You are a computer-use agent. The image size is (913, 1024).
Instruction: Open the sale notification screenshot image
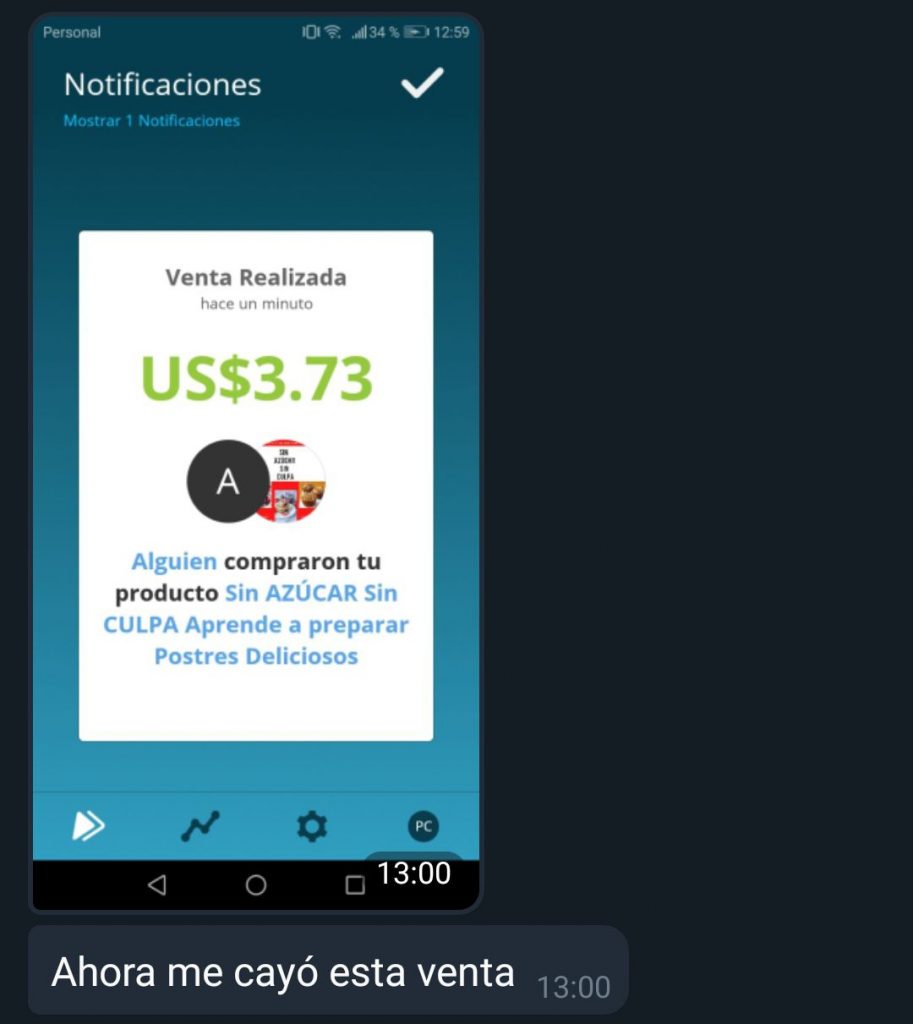click(256, 460)
